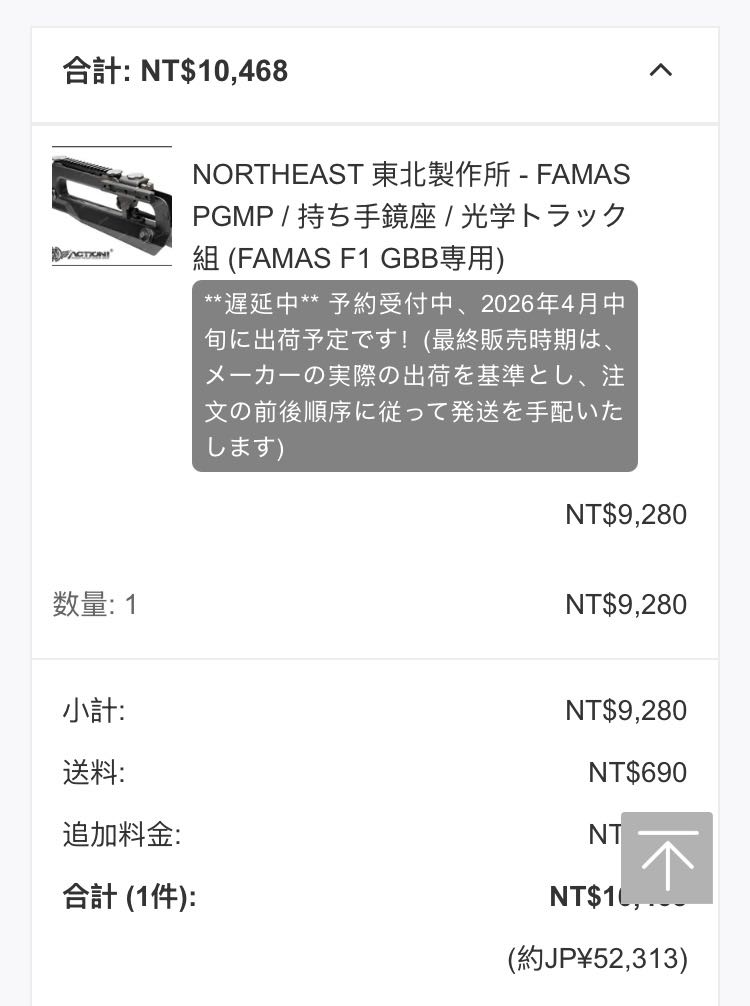Open the FAMAS PGMP product thumbnail

(112, 206)
